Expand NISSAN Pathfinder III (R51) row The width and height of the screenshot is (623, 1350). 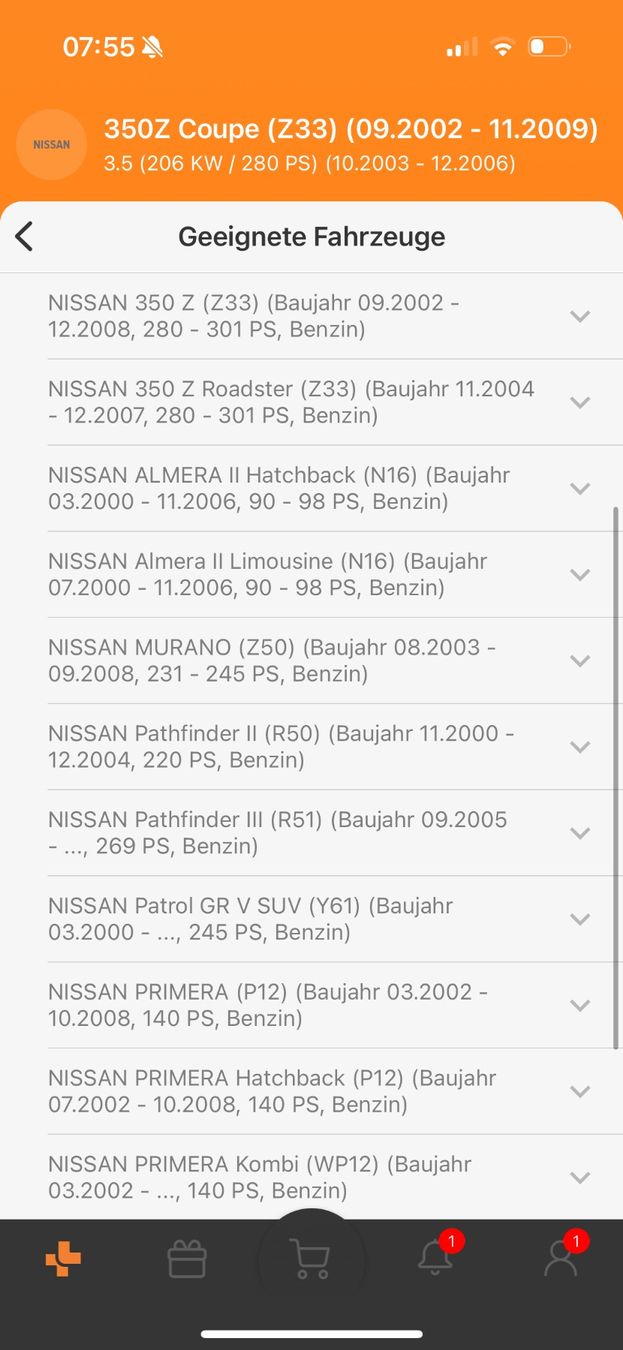pos(579,832)
